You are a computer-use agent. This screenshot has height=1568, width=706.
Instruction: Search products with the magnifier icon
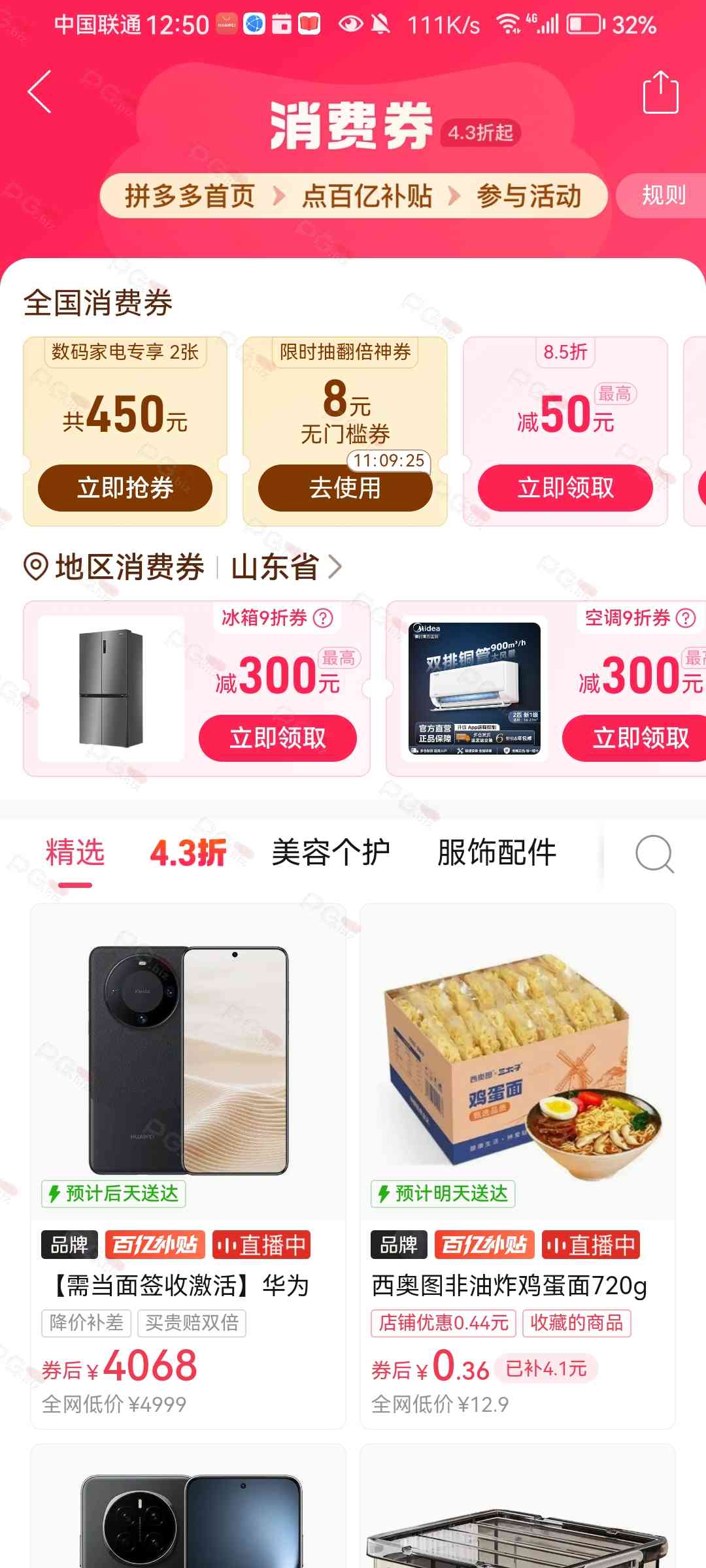[654, 853]
